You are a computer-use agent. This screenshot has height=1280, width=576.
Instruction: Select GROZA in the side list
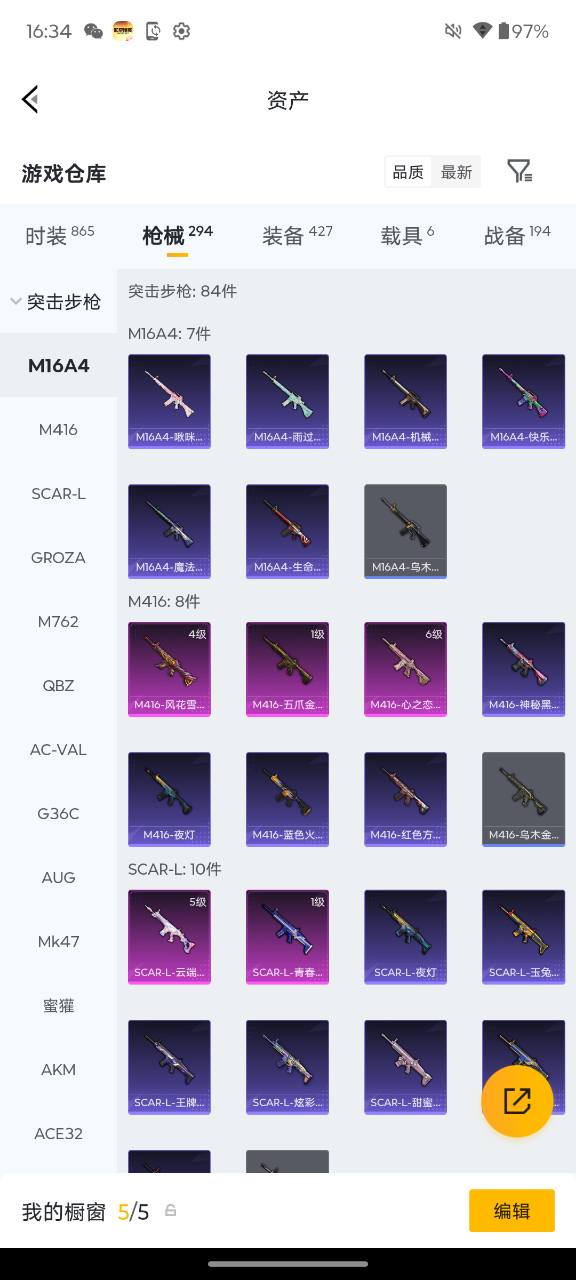click(58, 557)
